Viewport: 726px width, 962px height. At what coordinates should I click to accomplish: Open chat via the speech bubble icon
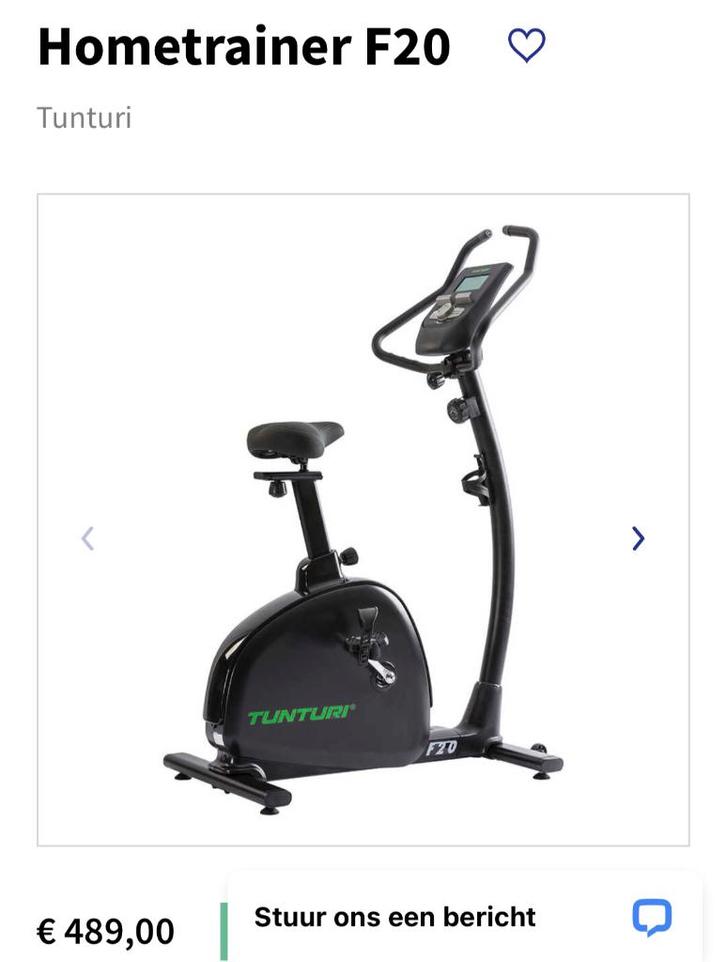pos(653,916)
